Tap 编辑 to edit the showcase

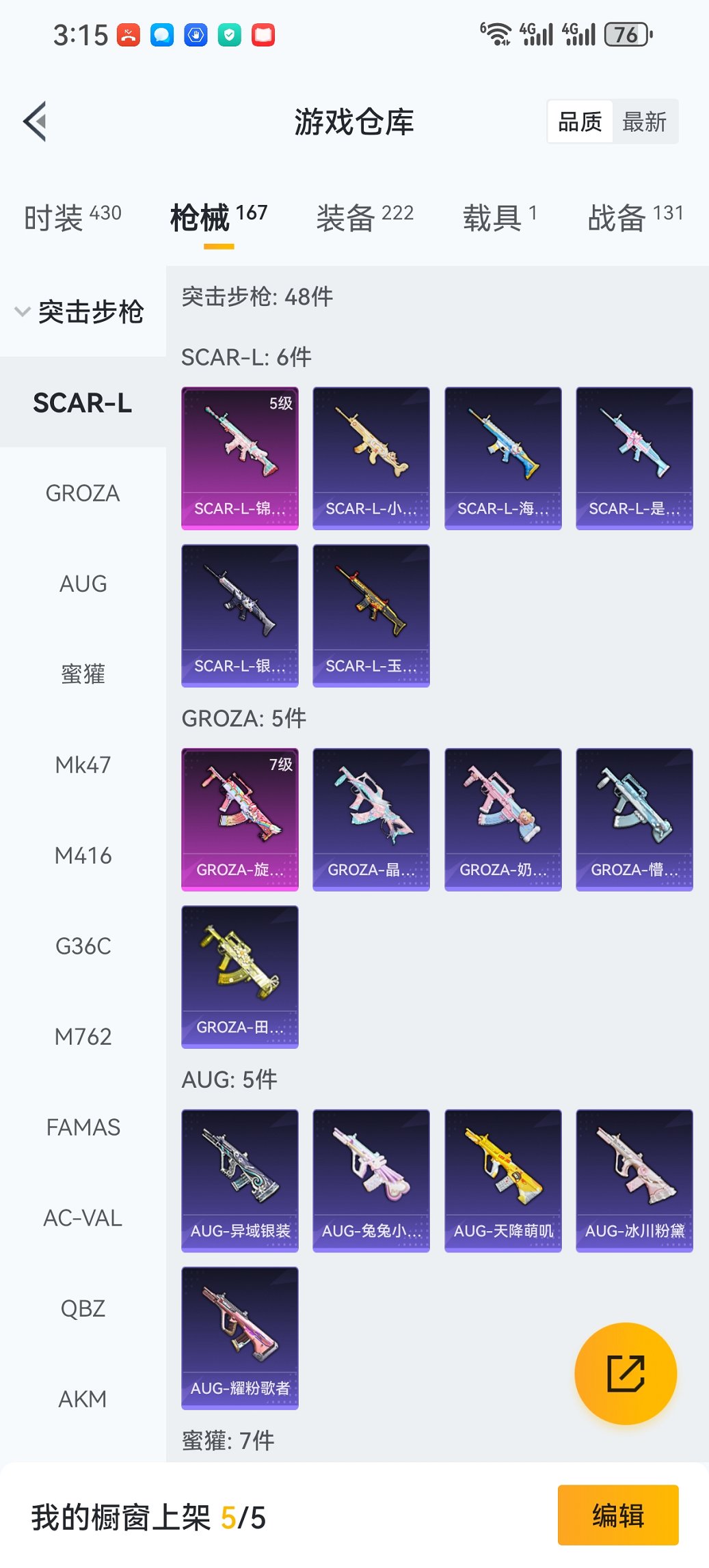618,1515
